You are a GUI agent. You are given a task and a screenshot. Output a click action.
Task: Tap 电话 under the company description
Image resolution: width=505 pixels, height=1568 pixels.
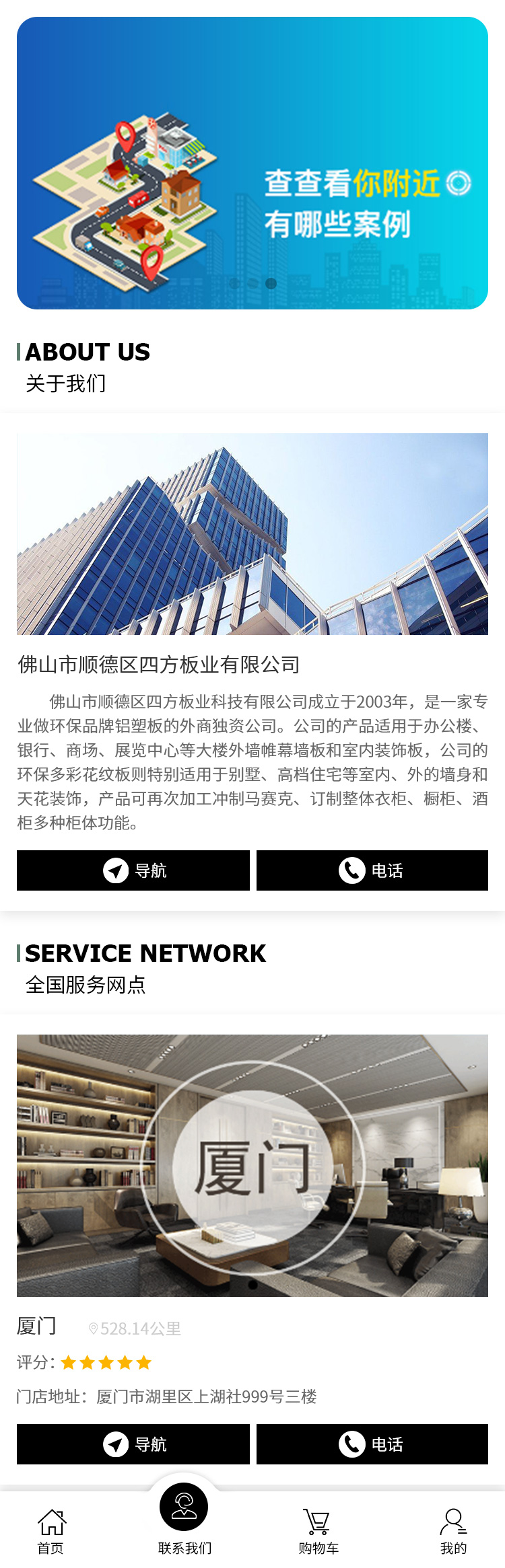372,870
